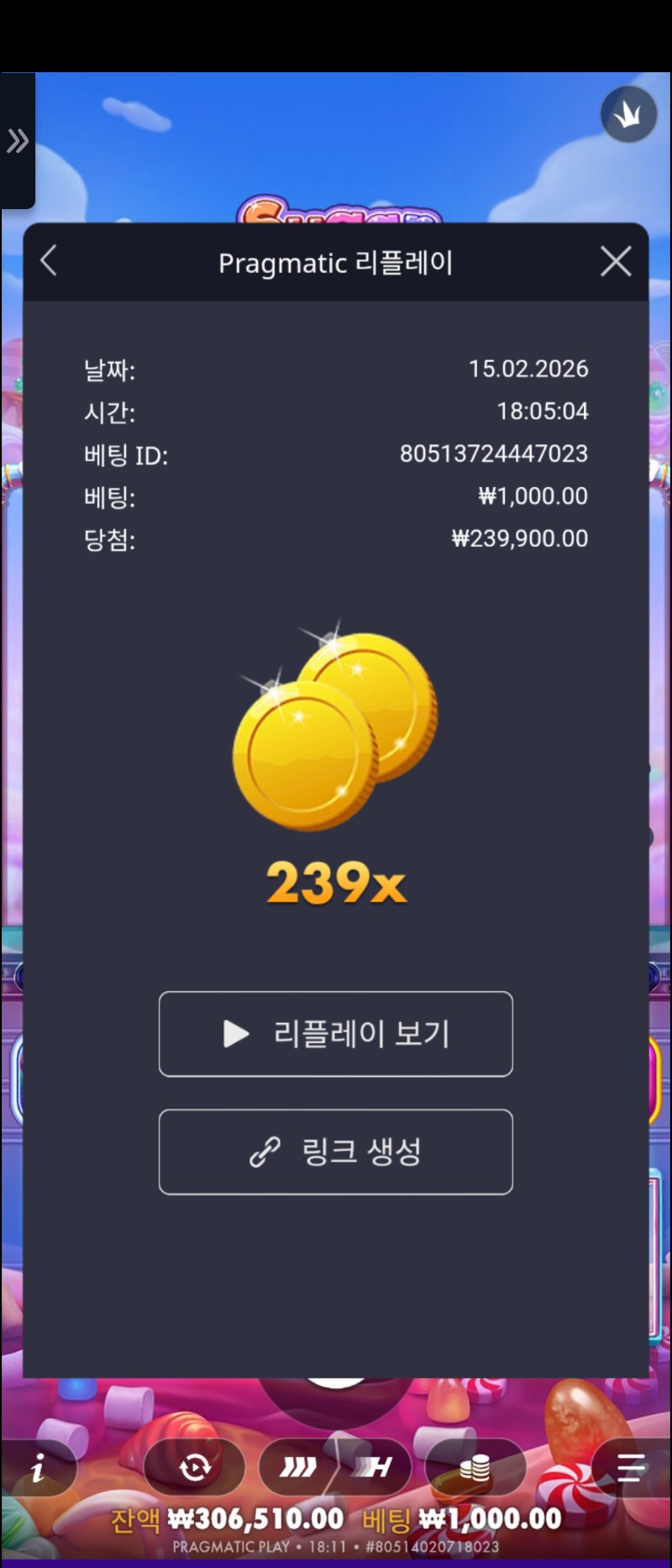The image size is (672, 1568).
Task: Go back in the Pragmatic replay dialog
Action: click(x=49, y=261)
